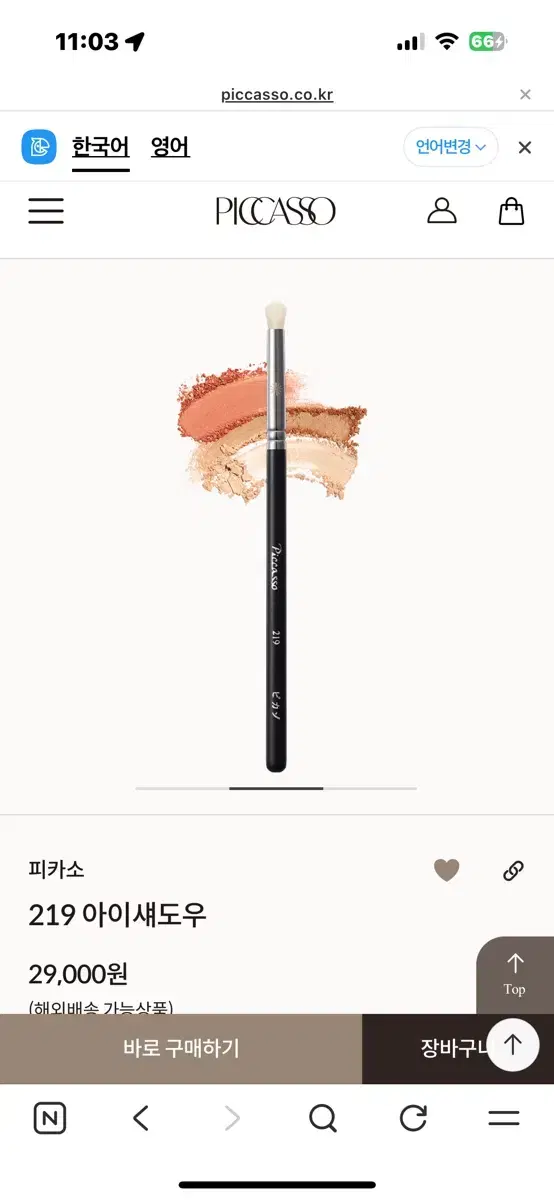Open the hamburger menu
Image resolution: width=554 pixels, height=1200 pixels.
pyautogui.click(x=46, y=210)
